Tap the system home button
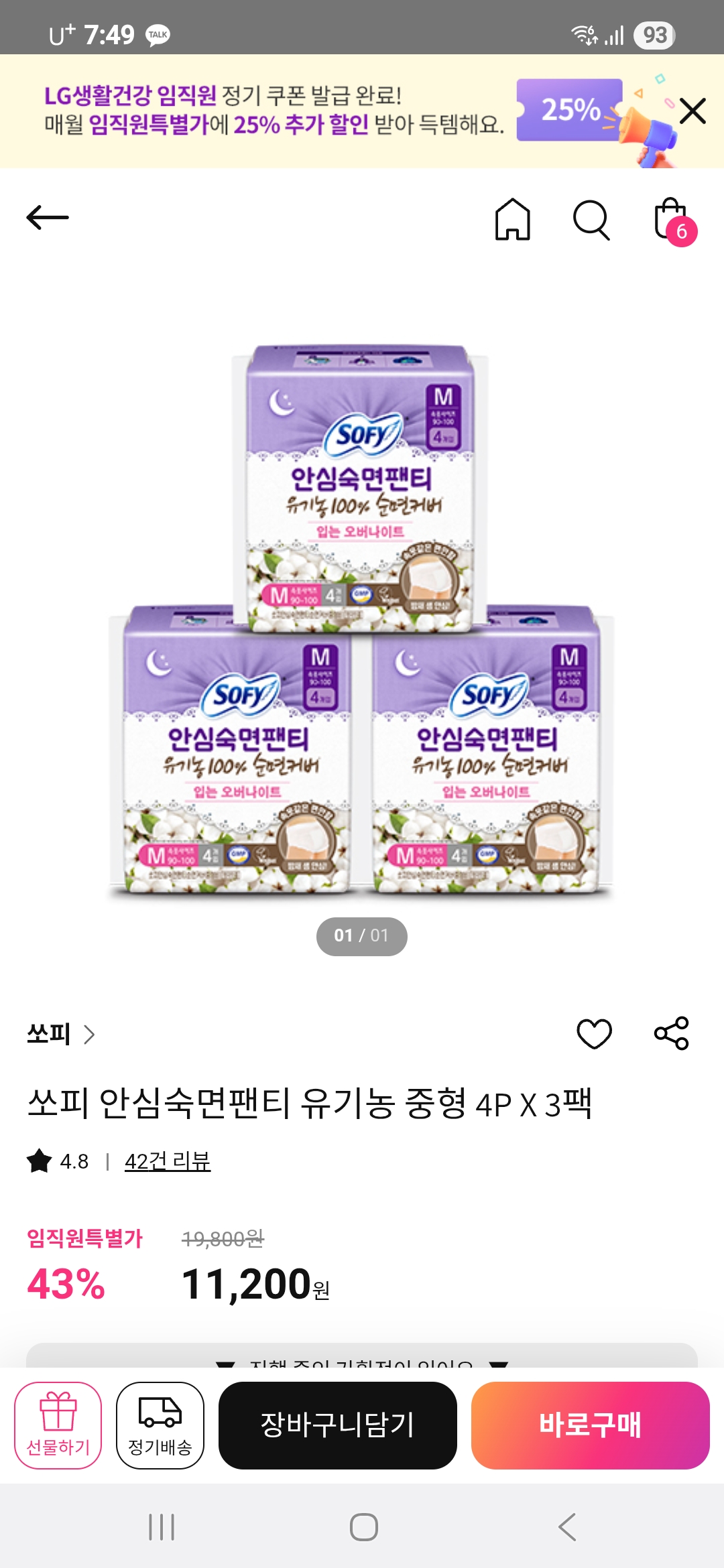Screen dimensions: 724x1568 (363, 1527)
